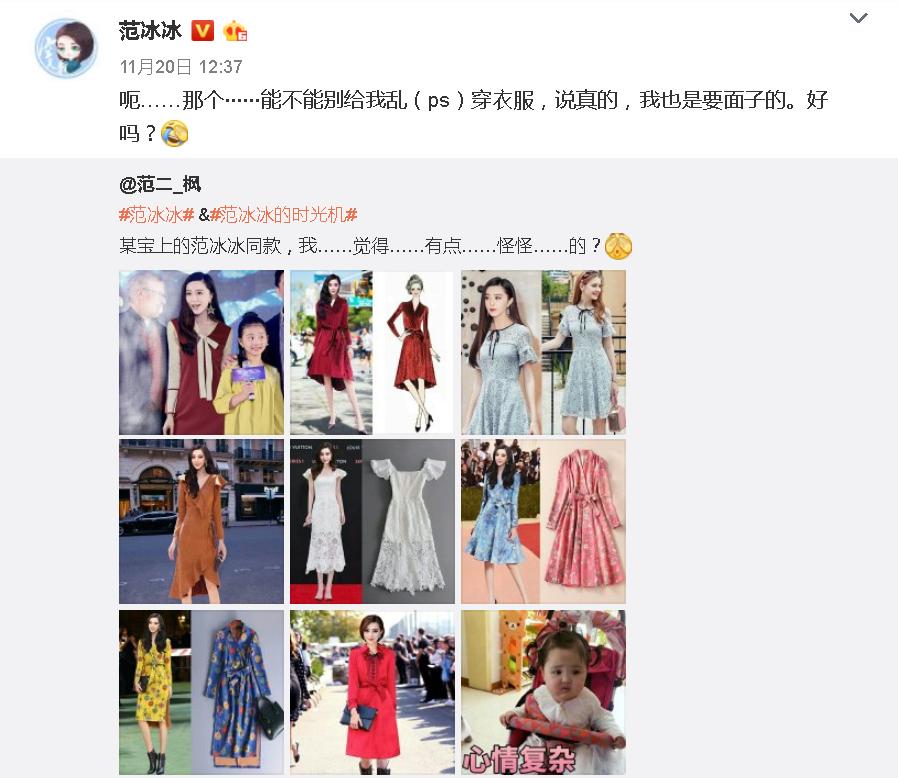Open the post options chevron menu
The width and height of the screenshot is (898, 778).
[858, 19]
